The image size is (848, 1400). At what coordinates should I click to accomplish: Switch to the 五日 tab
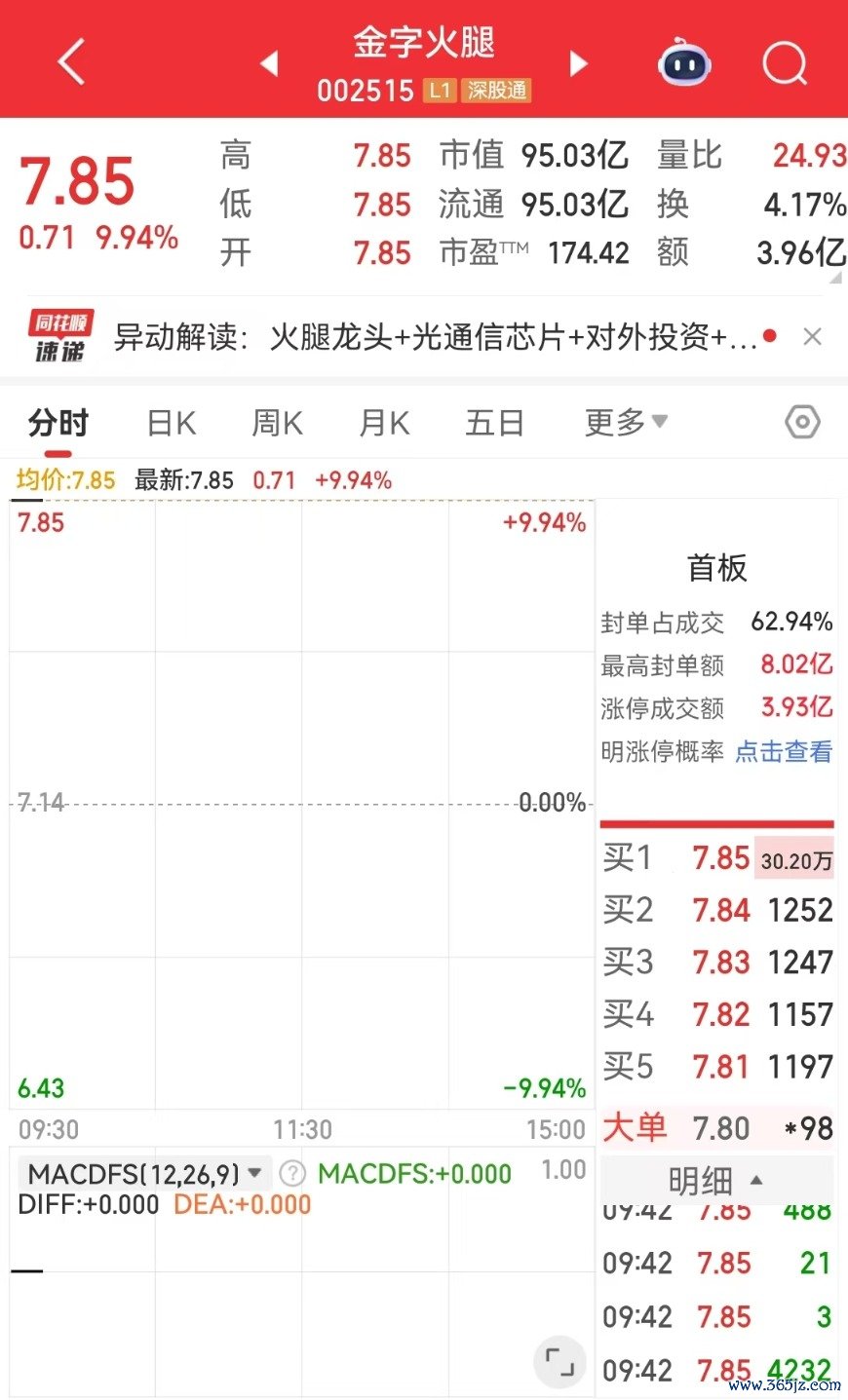click(495, 423)
